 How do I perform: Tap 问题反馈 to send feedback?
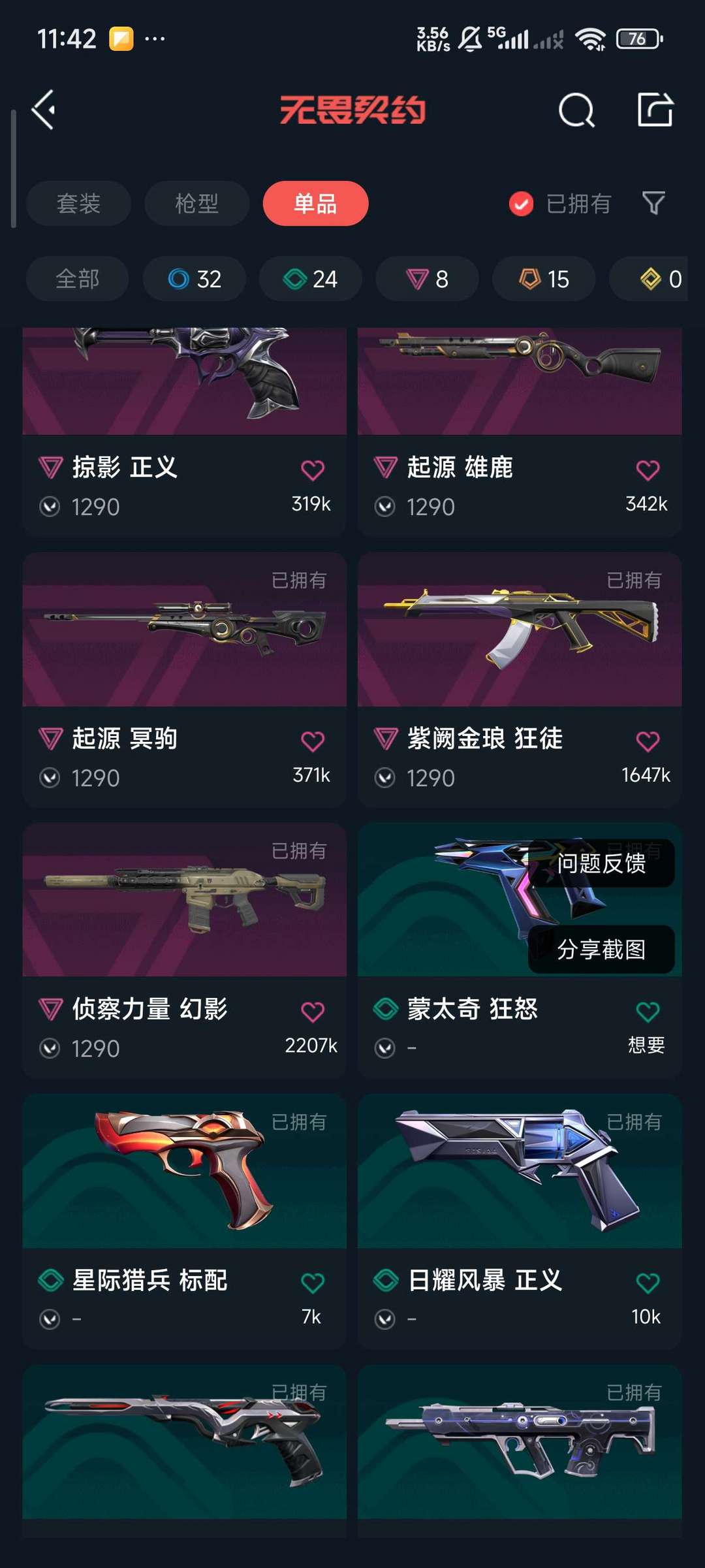(601, 863)
